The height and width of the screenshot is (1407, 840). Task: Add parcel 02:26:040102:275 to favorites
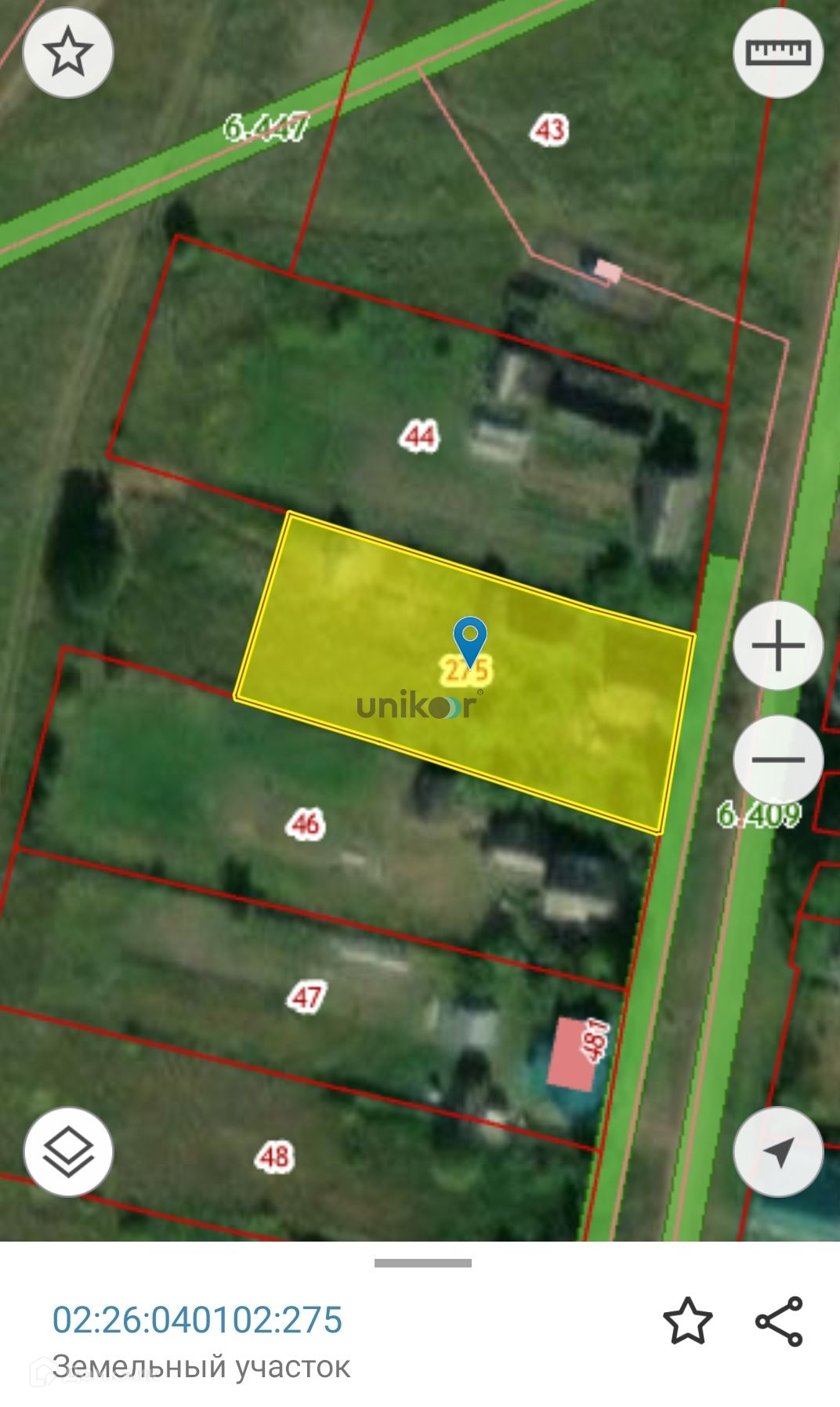click(x=687, y=1321)
